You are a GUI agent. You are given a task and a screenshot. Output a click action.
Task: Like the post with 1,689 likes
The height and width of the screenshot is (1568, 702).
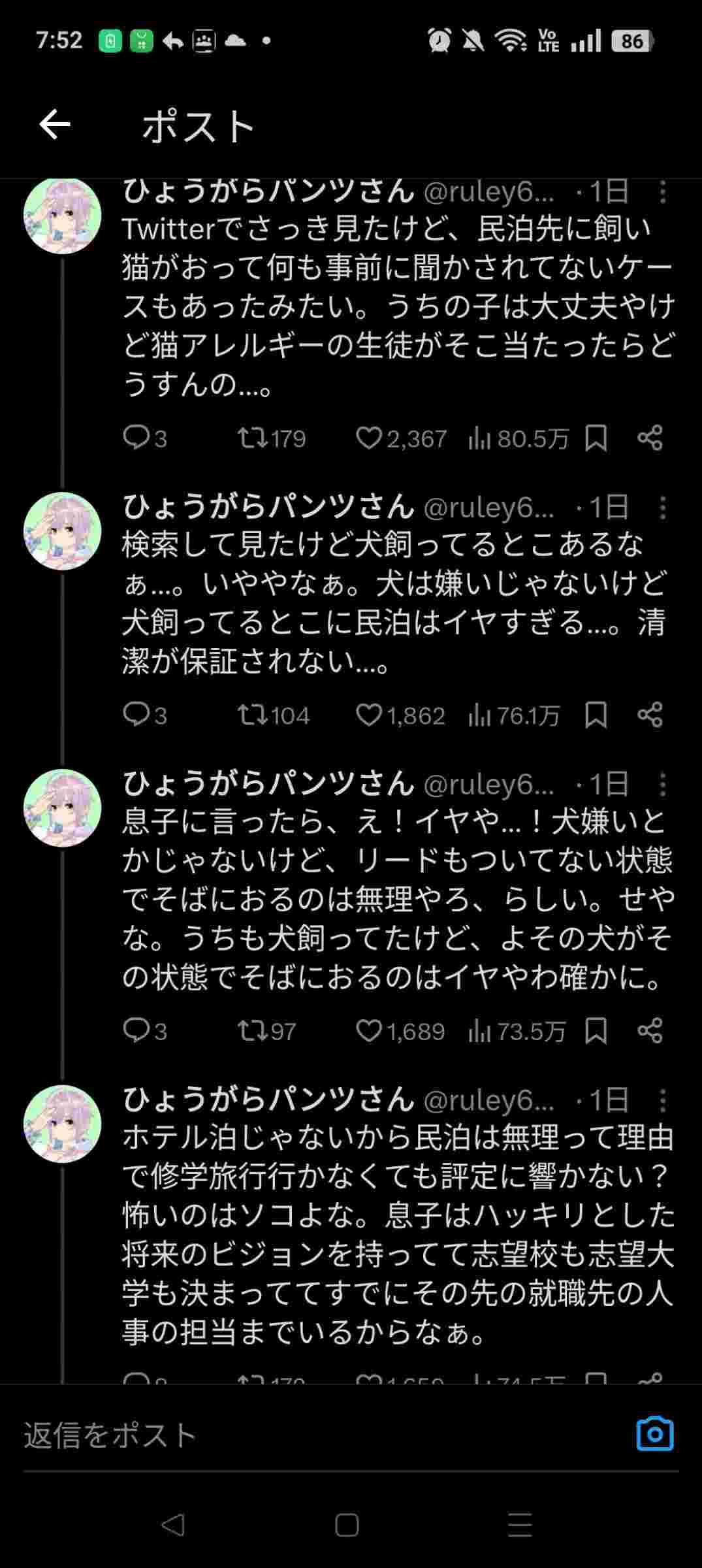tap(368, 1031)
